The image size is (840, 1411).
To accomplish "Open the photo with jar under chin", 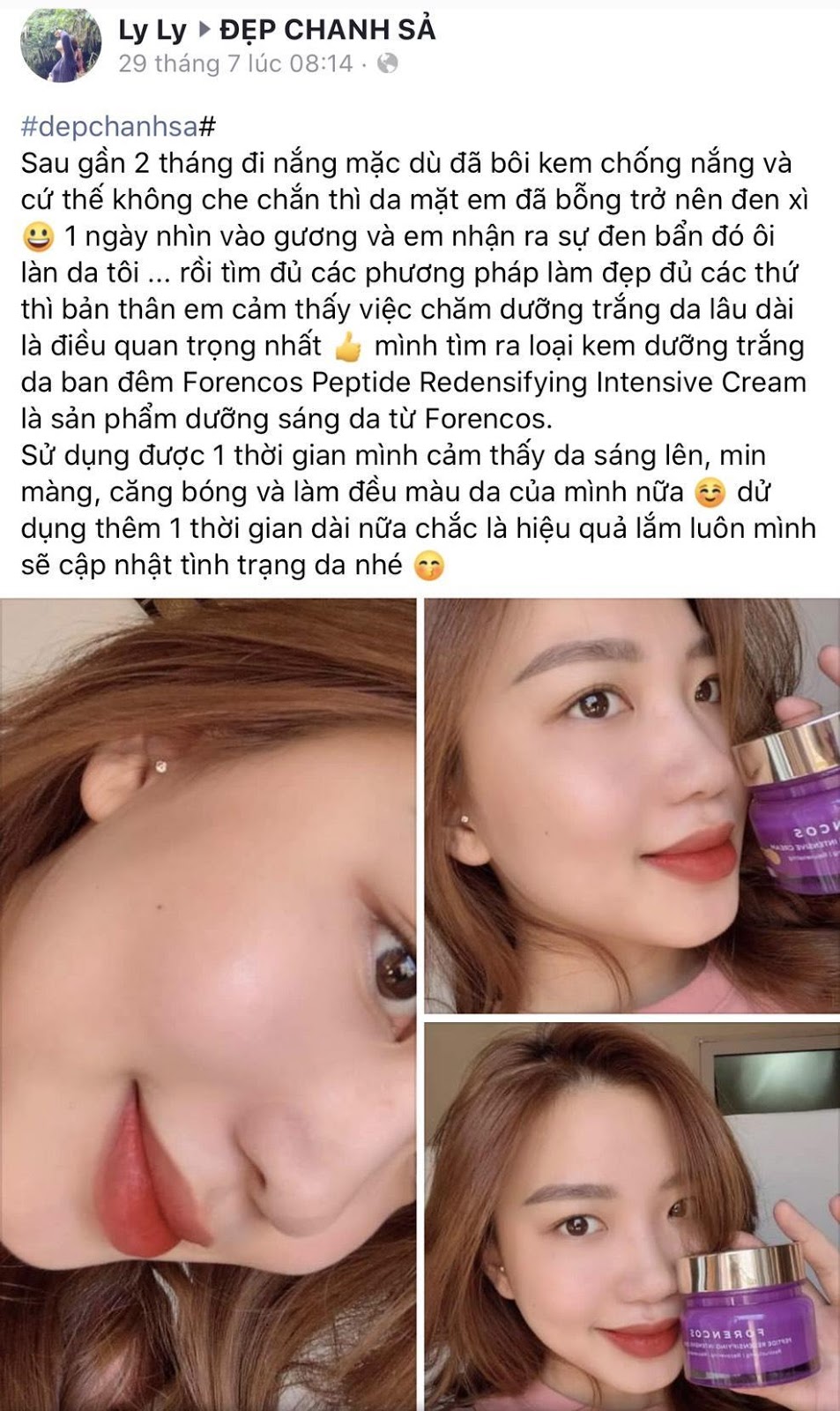I will pos(631,1217).
